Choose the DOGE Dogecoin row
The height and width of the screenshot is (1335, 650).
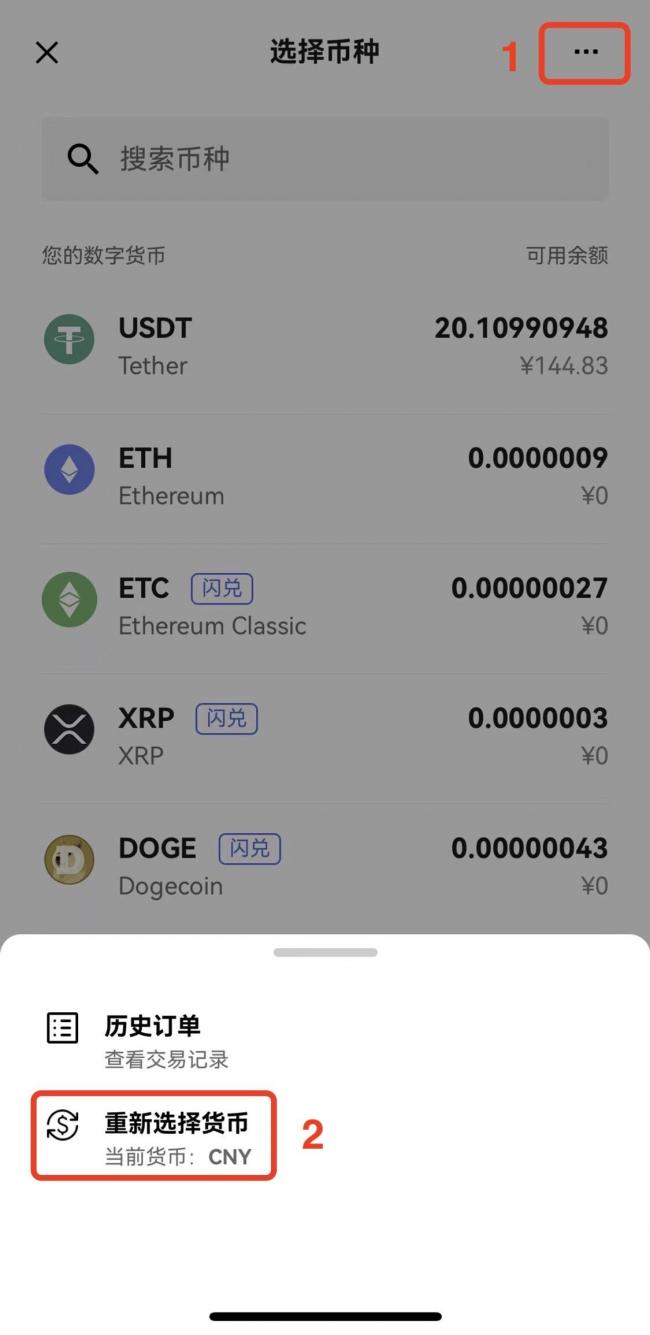(325, 866)
